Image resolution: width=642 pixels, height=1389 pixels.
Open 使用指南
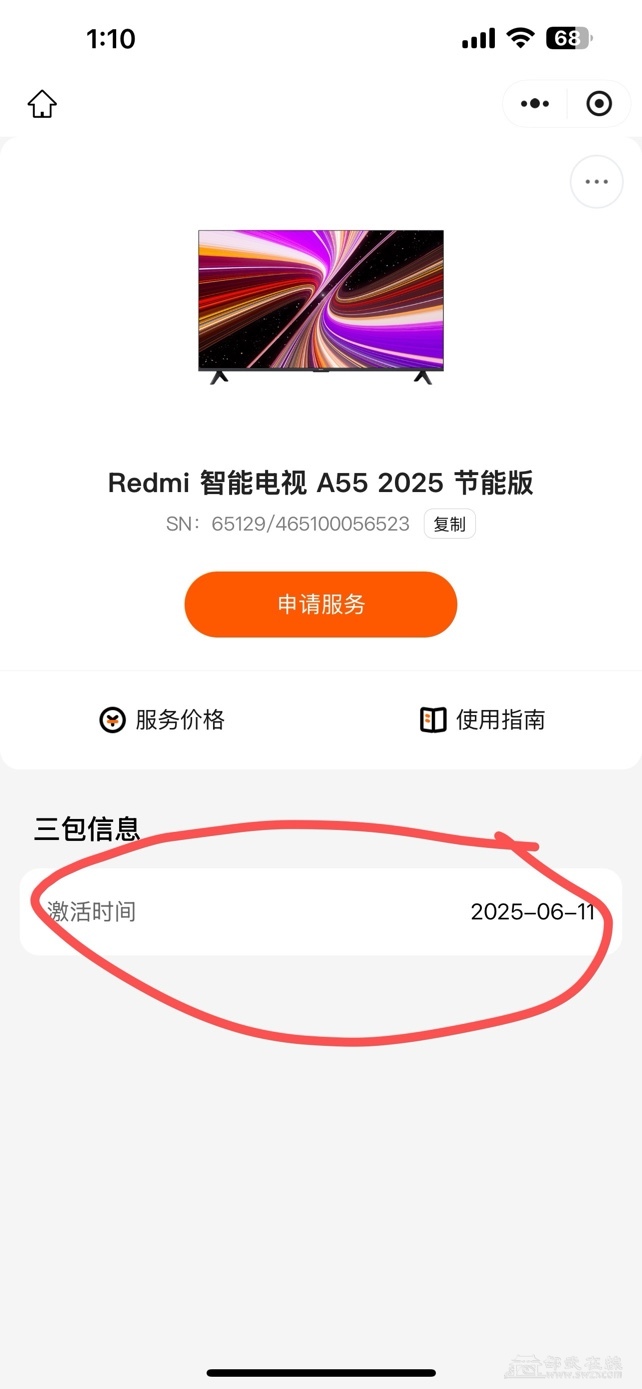point(482,720)
